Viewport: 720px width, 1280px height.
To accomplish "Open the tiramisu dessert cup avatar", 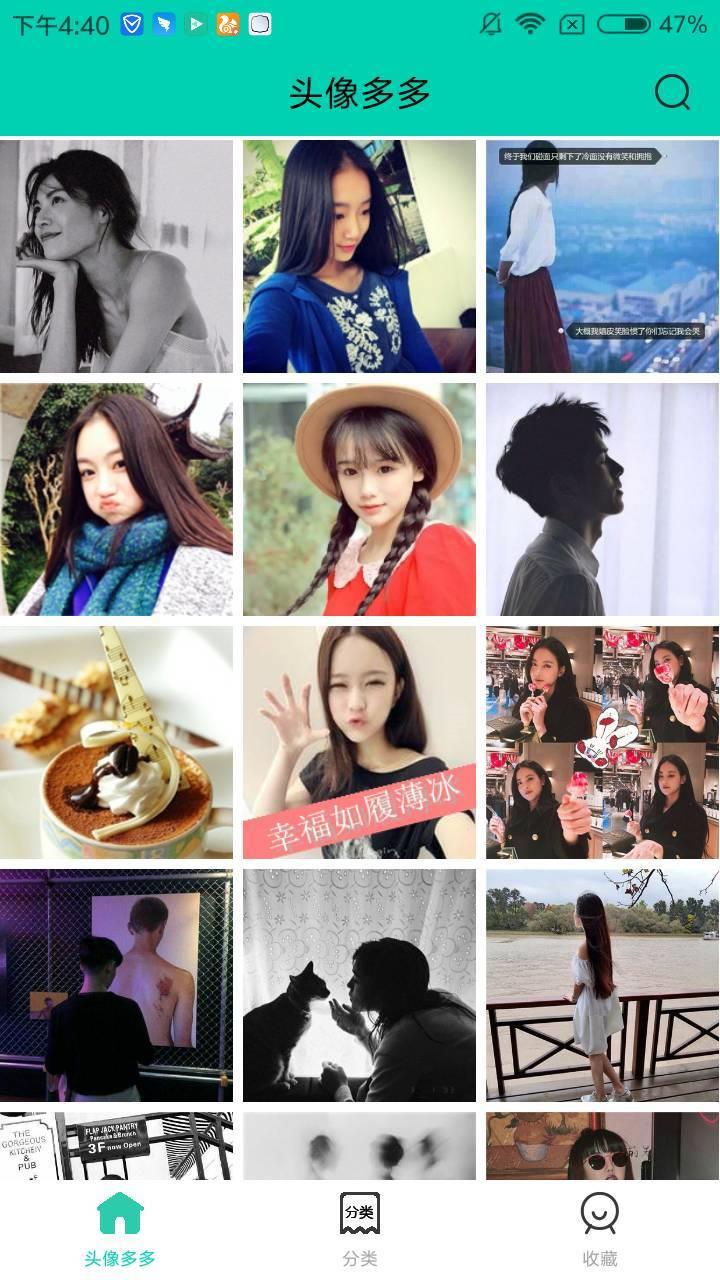I will 116,742.
